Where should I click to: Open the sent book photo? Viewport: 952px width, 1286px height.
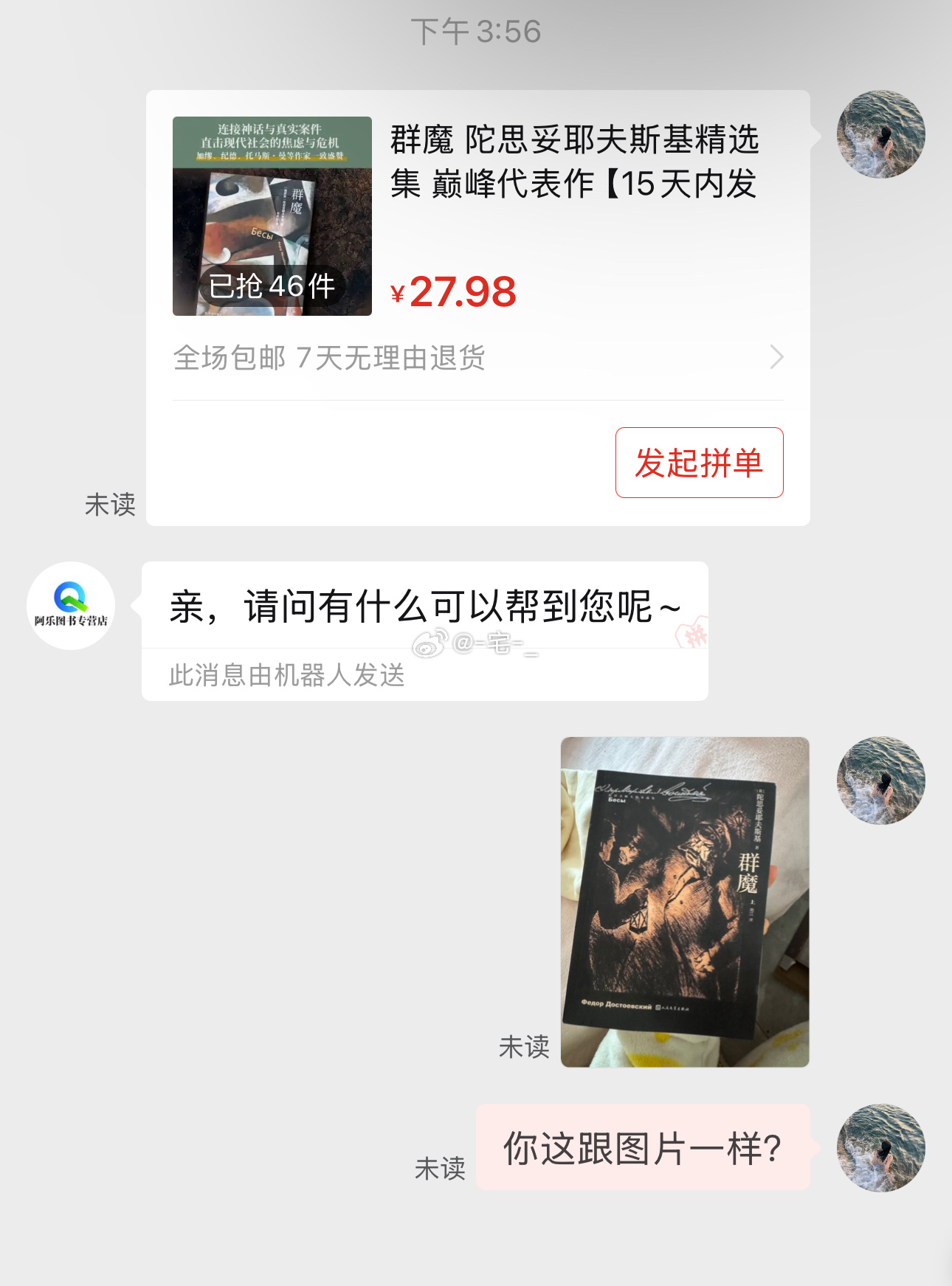pos(685,902)
